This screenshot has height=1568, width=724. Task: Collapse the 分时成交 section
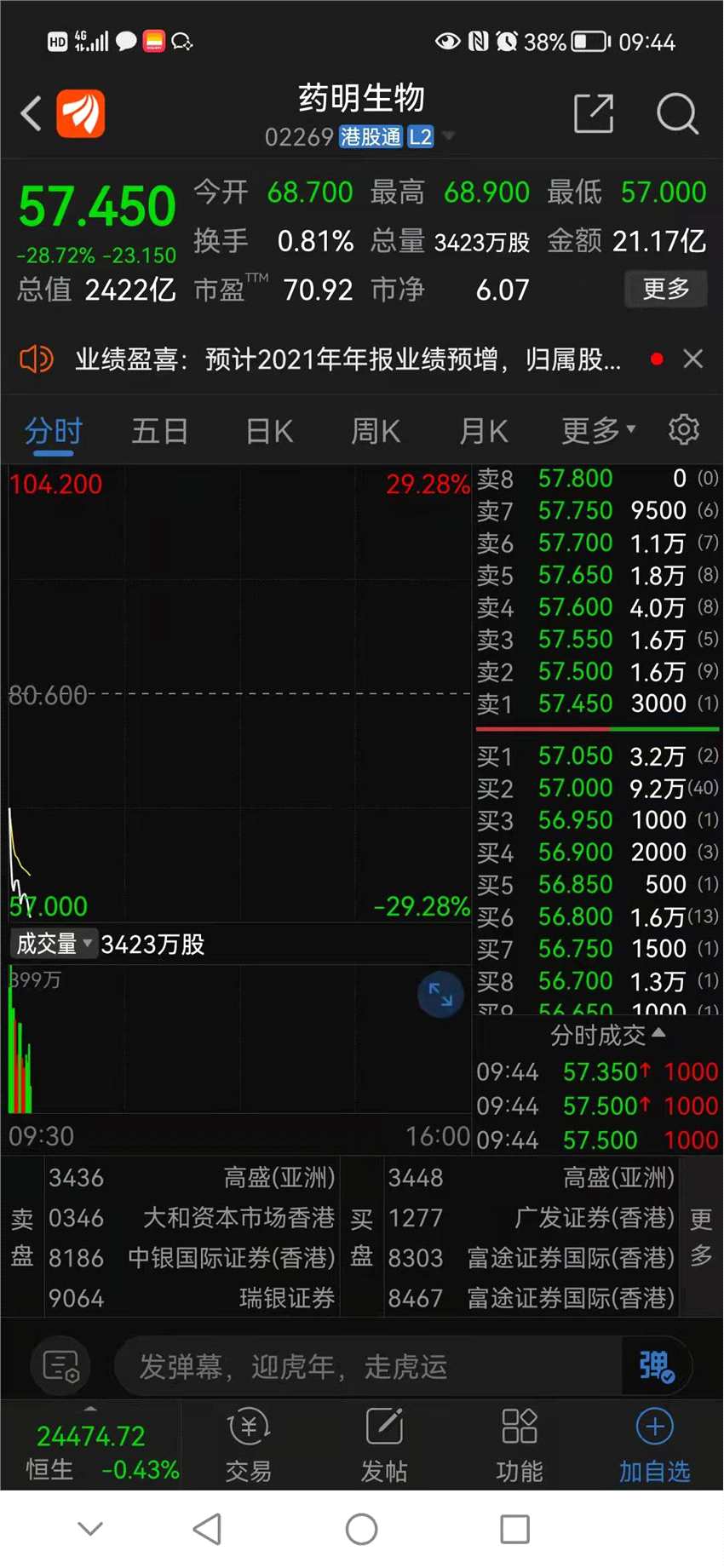click(x=606, y=1036)
